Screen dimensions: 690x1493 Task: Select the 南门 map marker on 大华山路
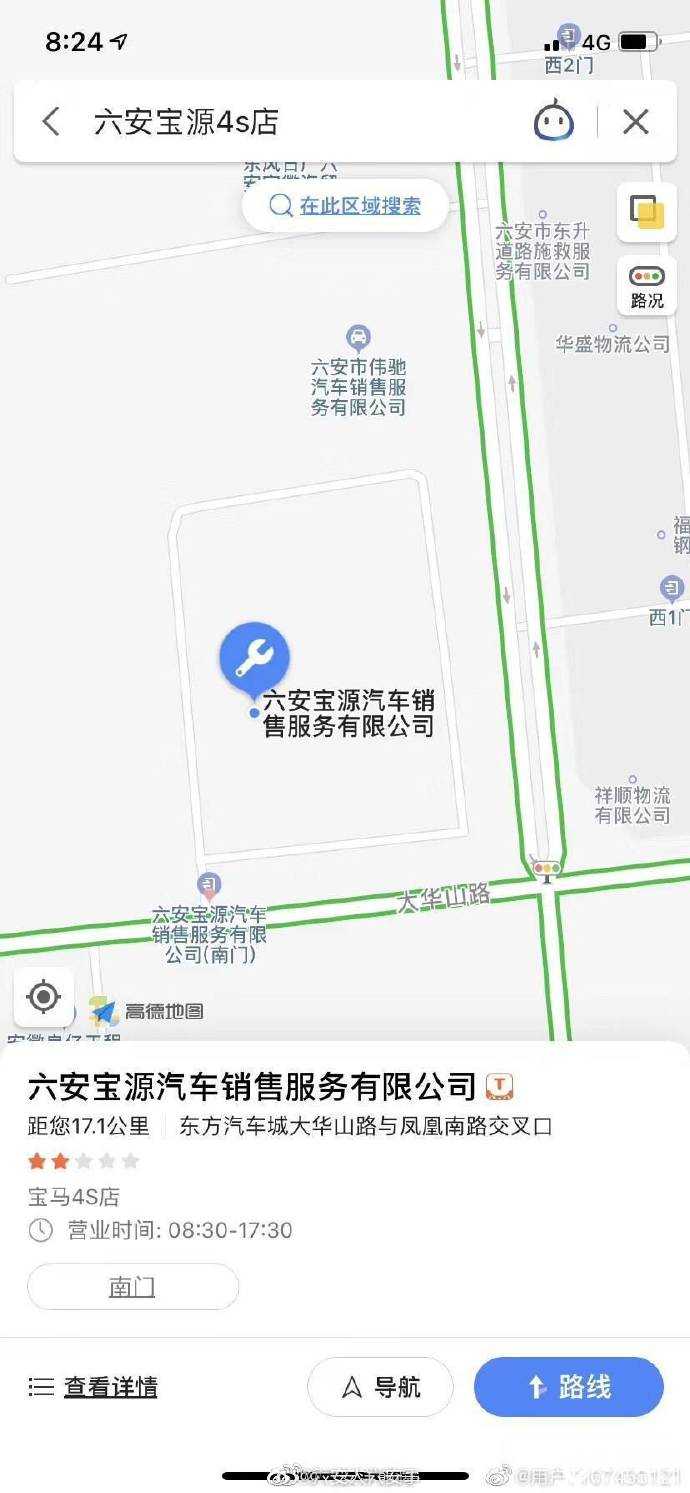209,885
